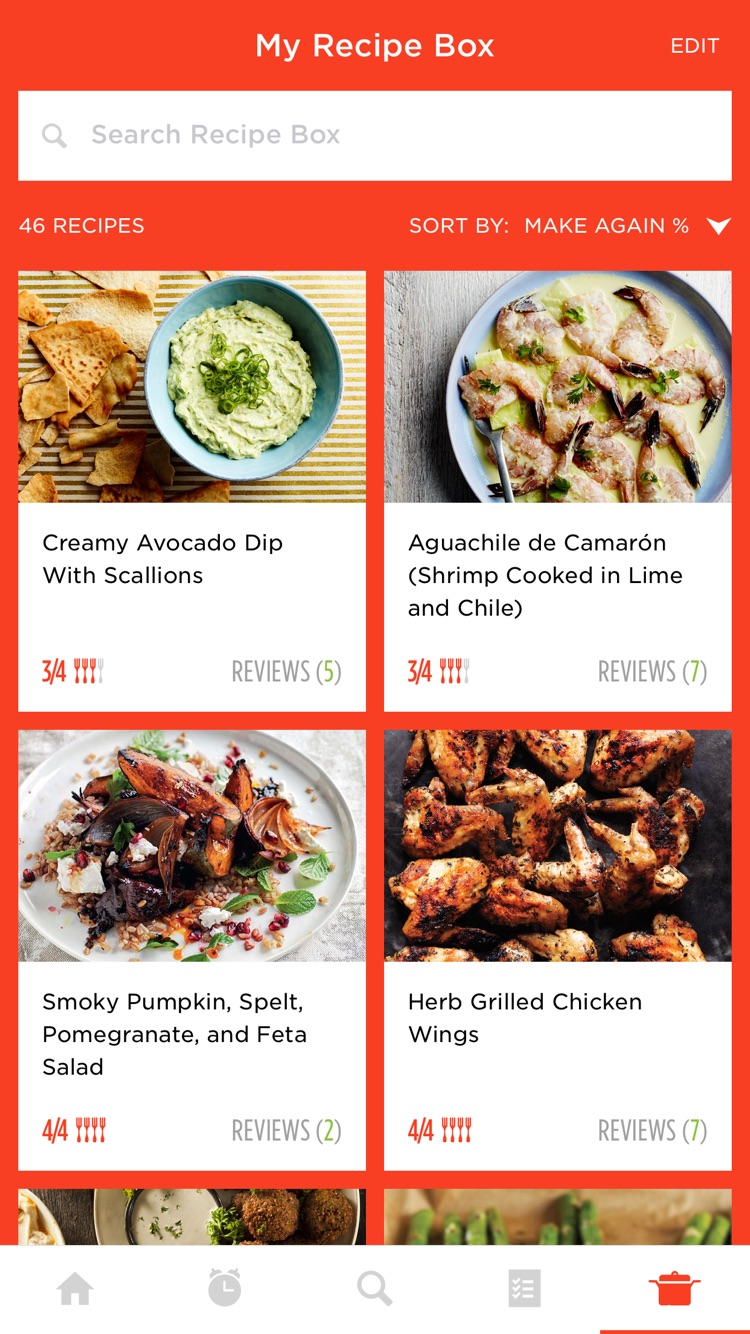Click the 4/4 fork rating on Herb Grilled Chicken Wings
Image resolution: width=750 pixels, height=1334 pixels.
[x=440, y=1130]
